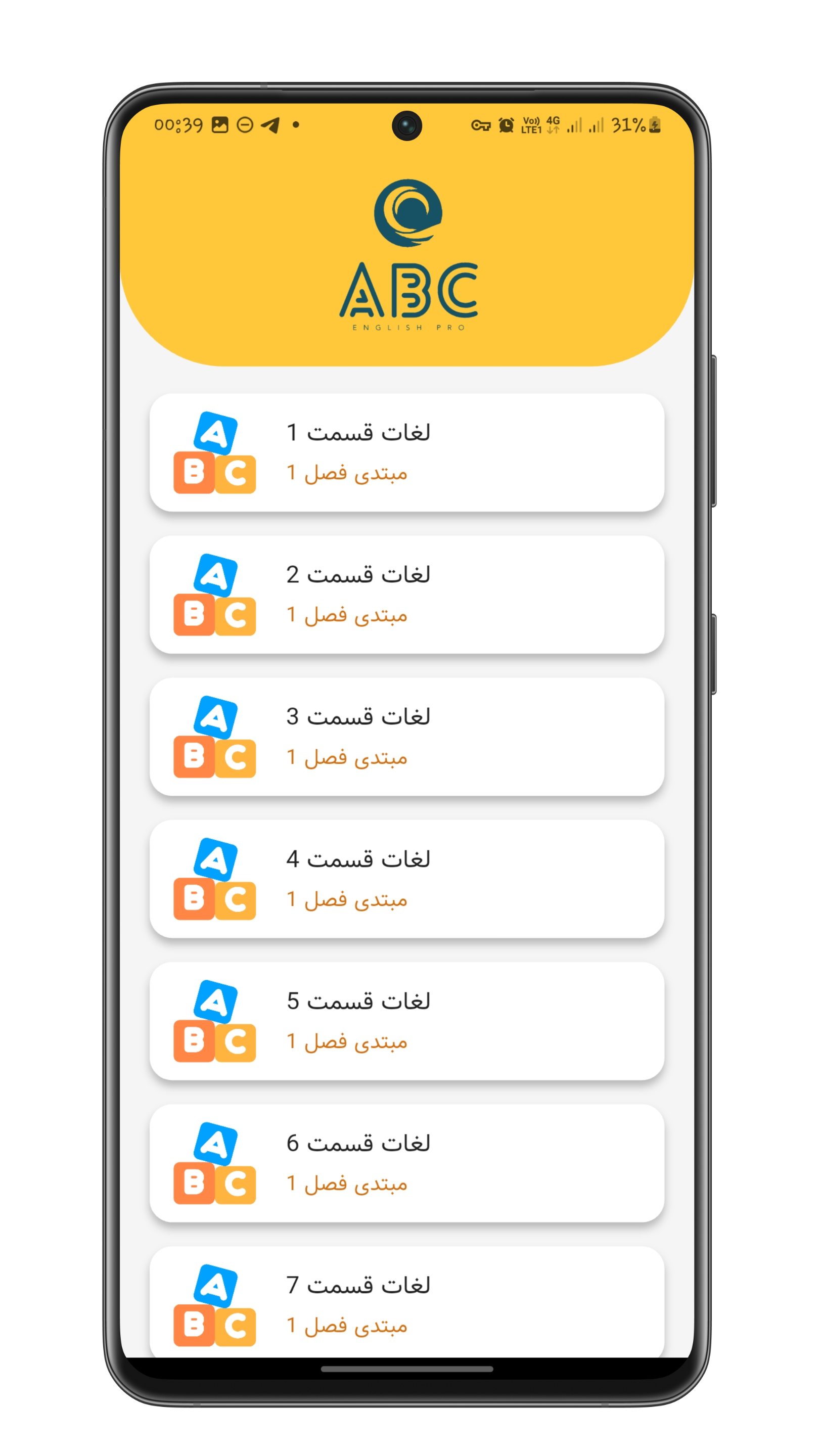Tap the لغات قسمت 4 card

pyautogui.click(x=406, y=879)
